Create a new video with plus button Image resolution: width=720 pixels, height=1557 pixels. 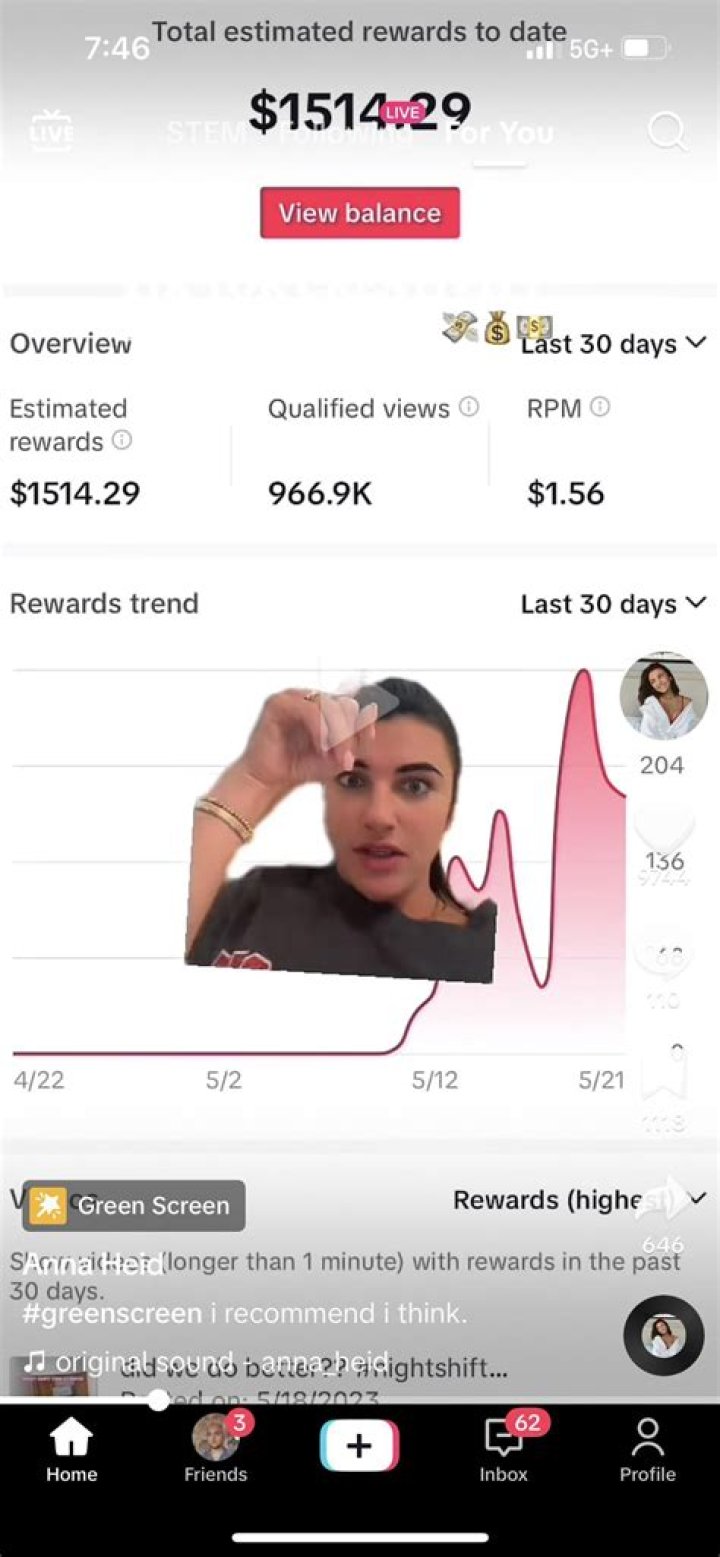point(359,1446)
